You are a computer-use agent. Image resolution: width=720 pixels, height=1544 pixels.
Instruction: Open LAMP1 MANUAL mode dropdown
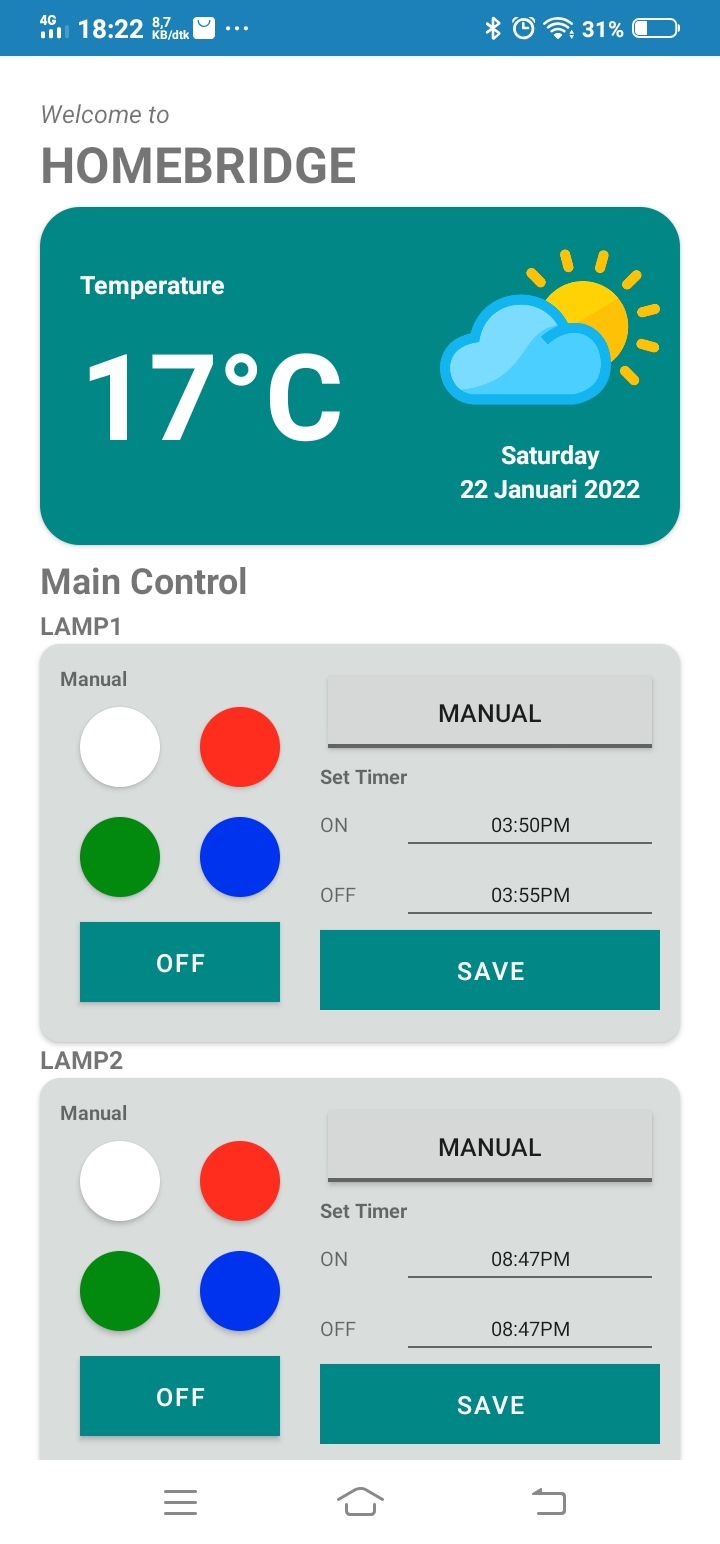point(490,713)
